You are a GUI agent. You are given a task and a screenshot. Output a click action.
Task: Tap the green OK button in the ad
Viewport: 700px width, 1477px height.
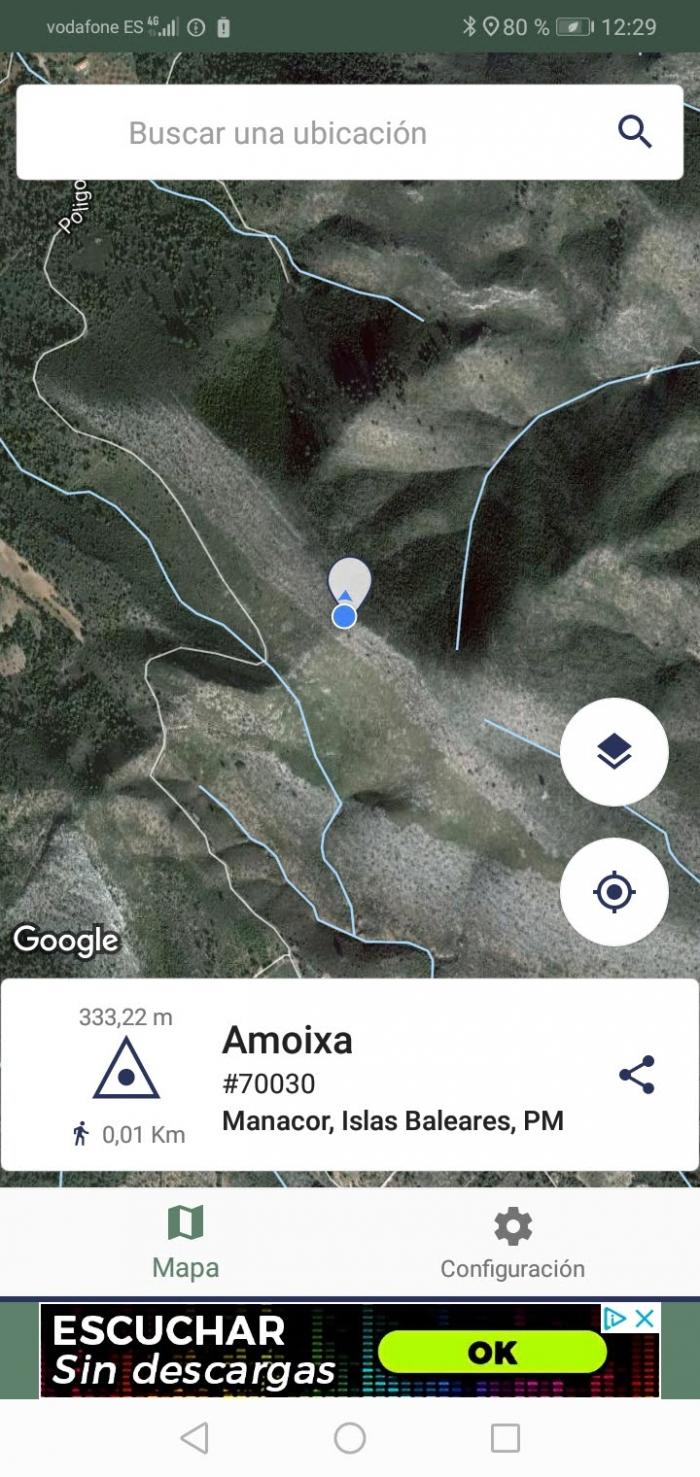[x=493, y=1352]
